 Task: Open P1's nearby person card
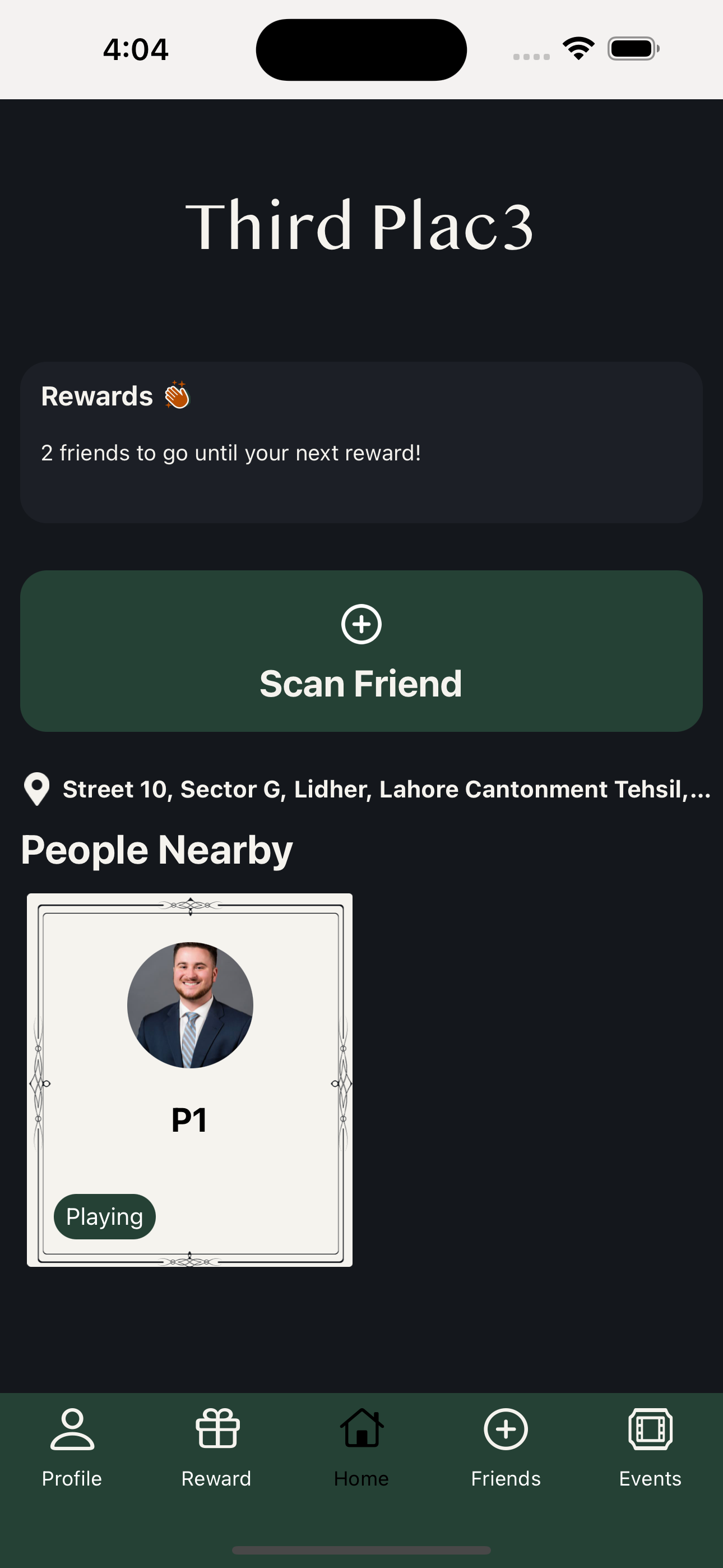click(x=190, y=1080)
